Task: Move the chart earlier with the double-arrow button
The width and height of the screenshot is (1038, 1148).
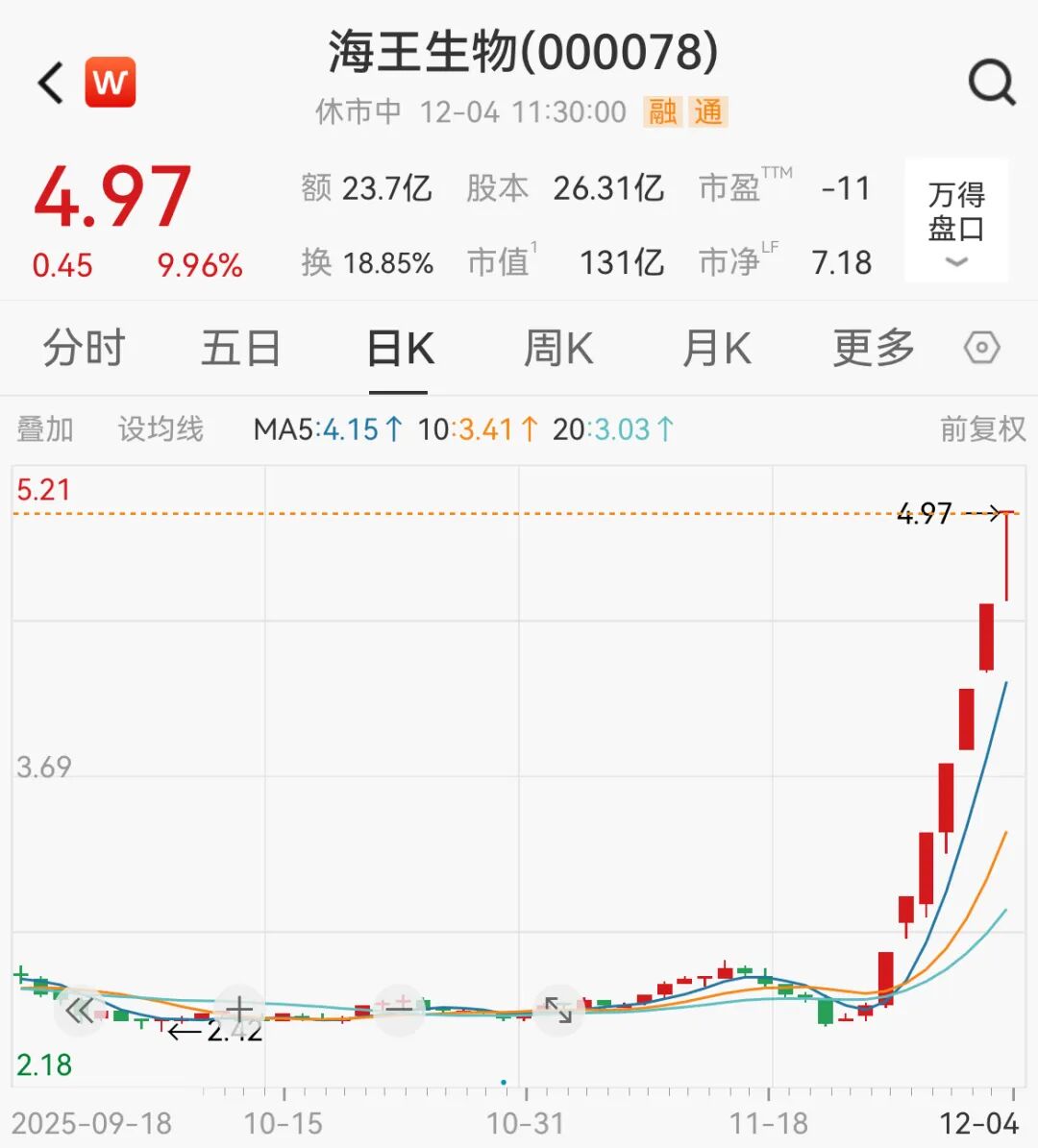Action: point(80,1010)
